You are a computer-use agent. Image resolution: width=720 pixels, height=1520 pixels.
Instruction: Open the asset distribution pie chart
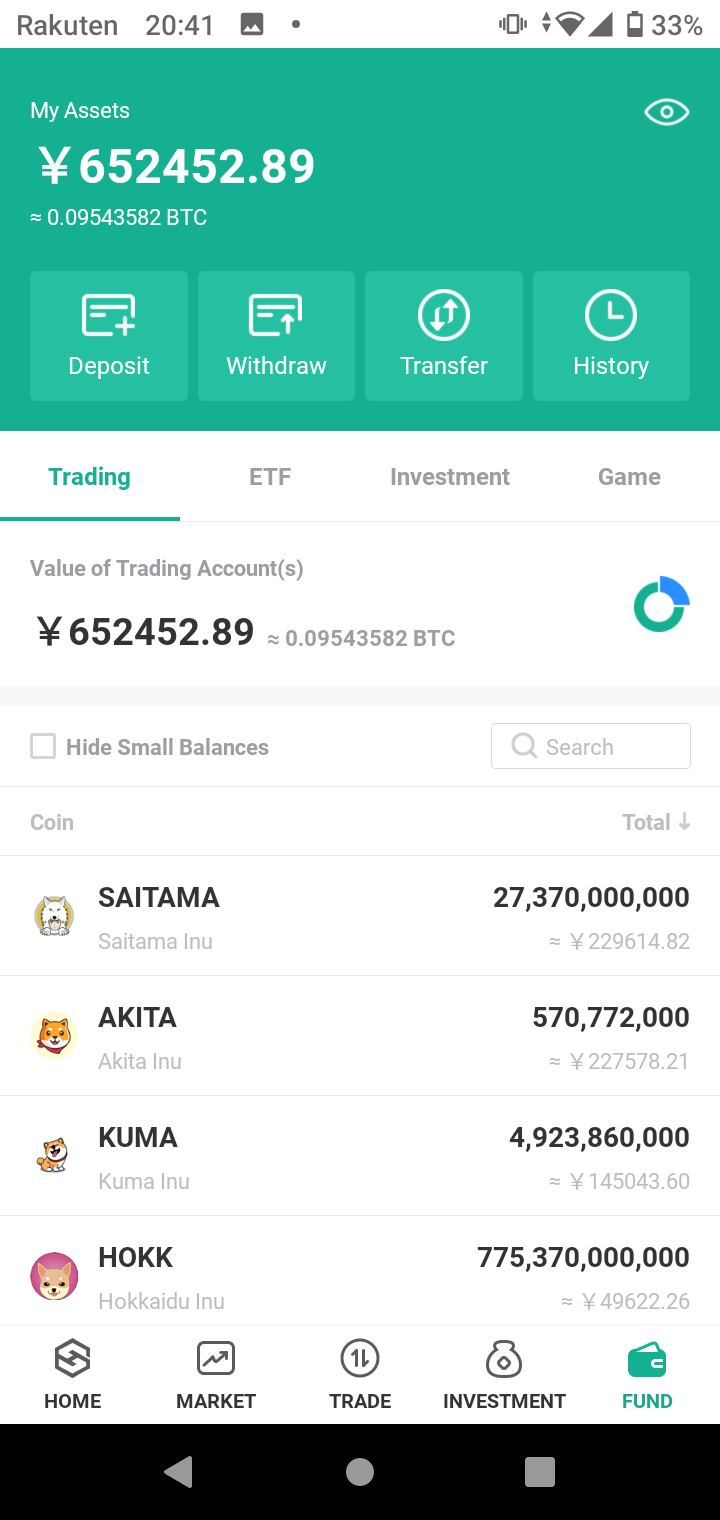(661, 605)
